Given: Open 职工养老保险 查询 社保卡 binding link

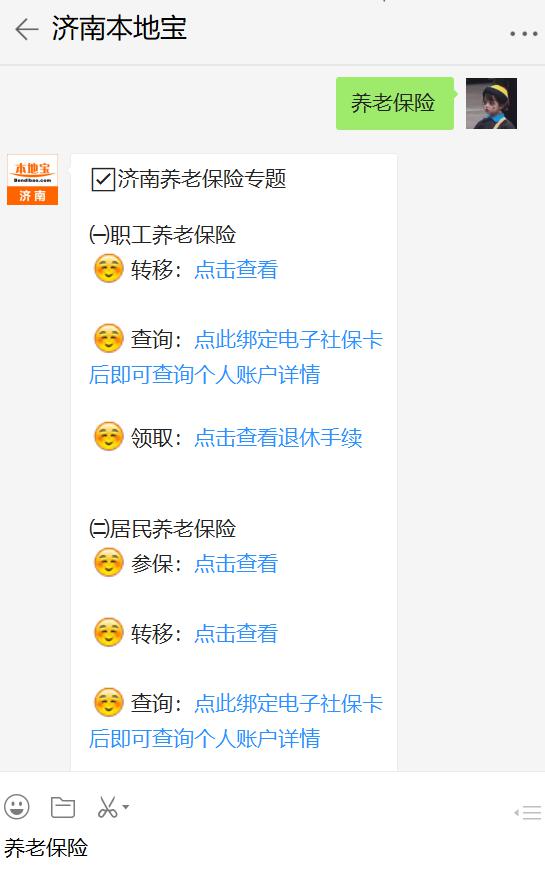Looking at the screenshot, I should 236,357.
